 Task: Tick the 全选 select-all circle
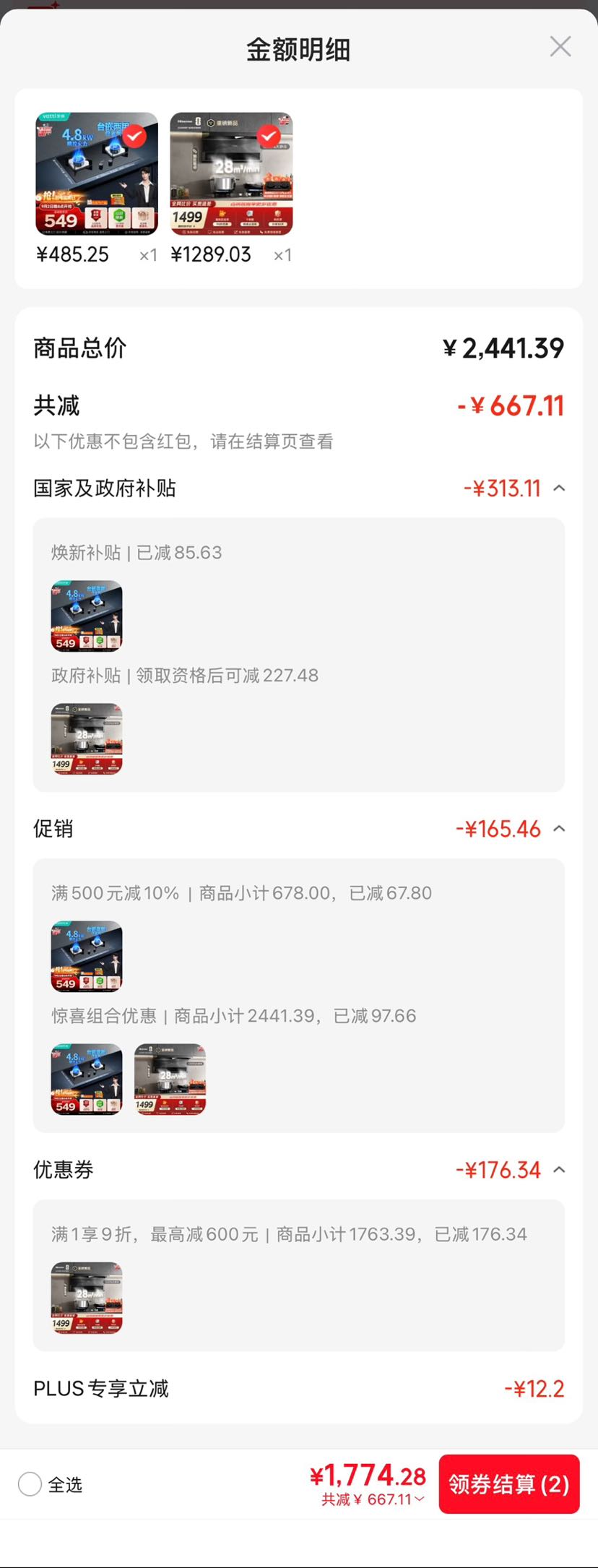[30, 1484]
